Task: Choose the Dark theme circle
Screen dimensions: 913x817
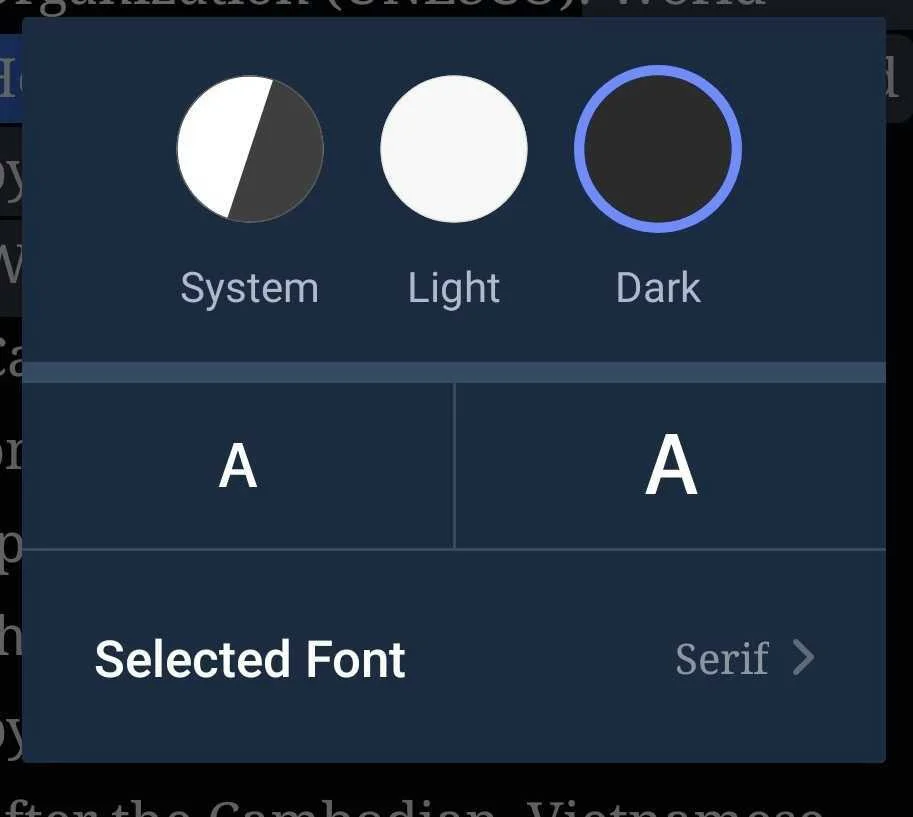Action: (658, 149)
